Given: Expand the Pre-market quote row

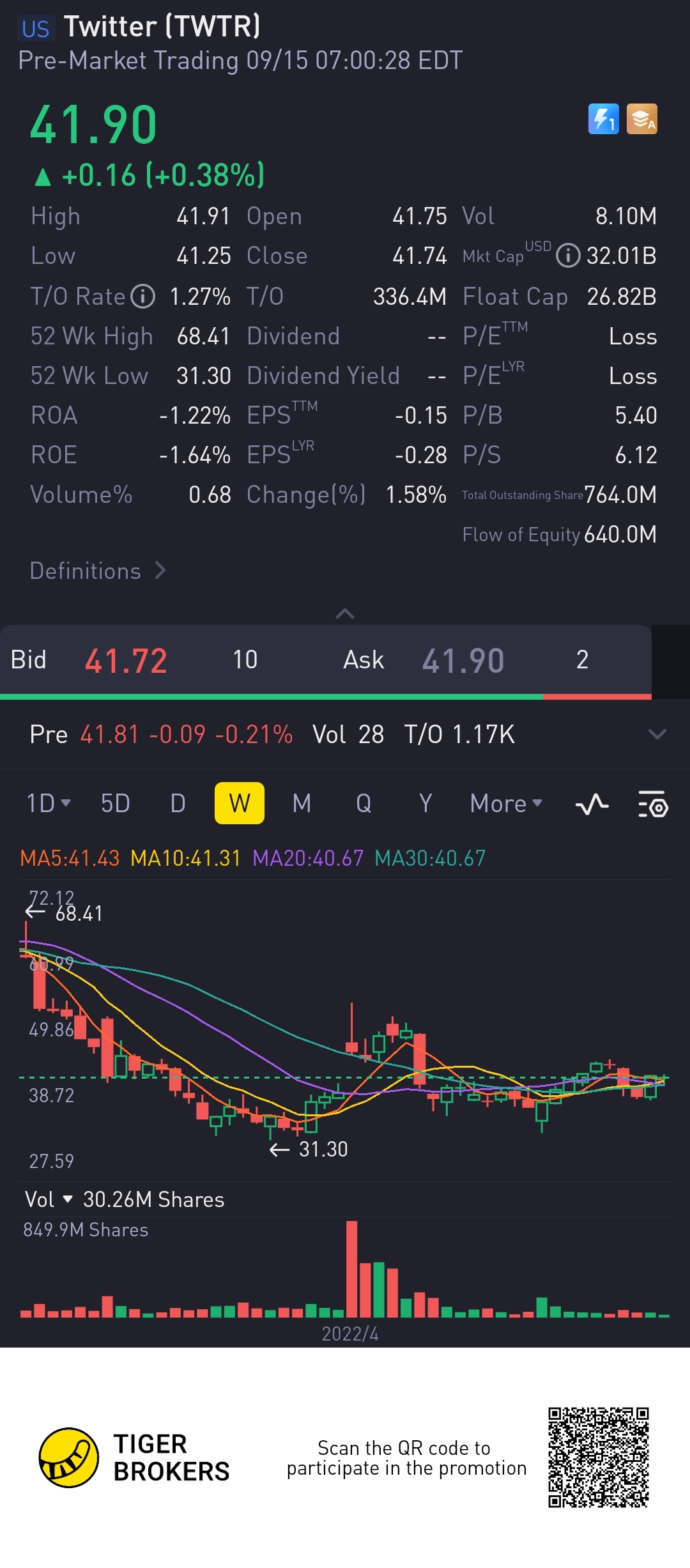Looking at the screenshot, I should tap(657, 734).
